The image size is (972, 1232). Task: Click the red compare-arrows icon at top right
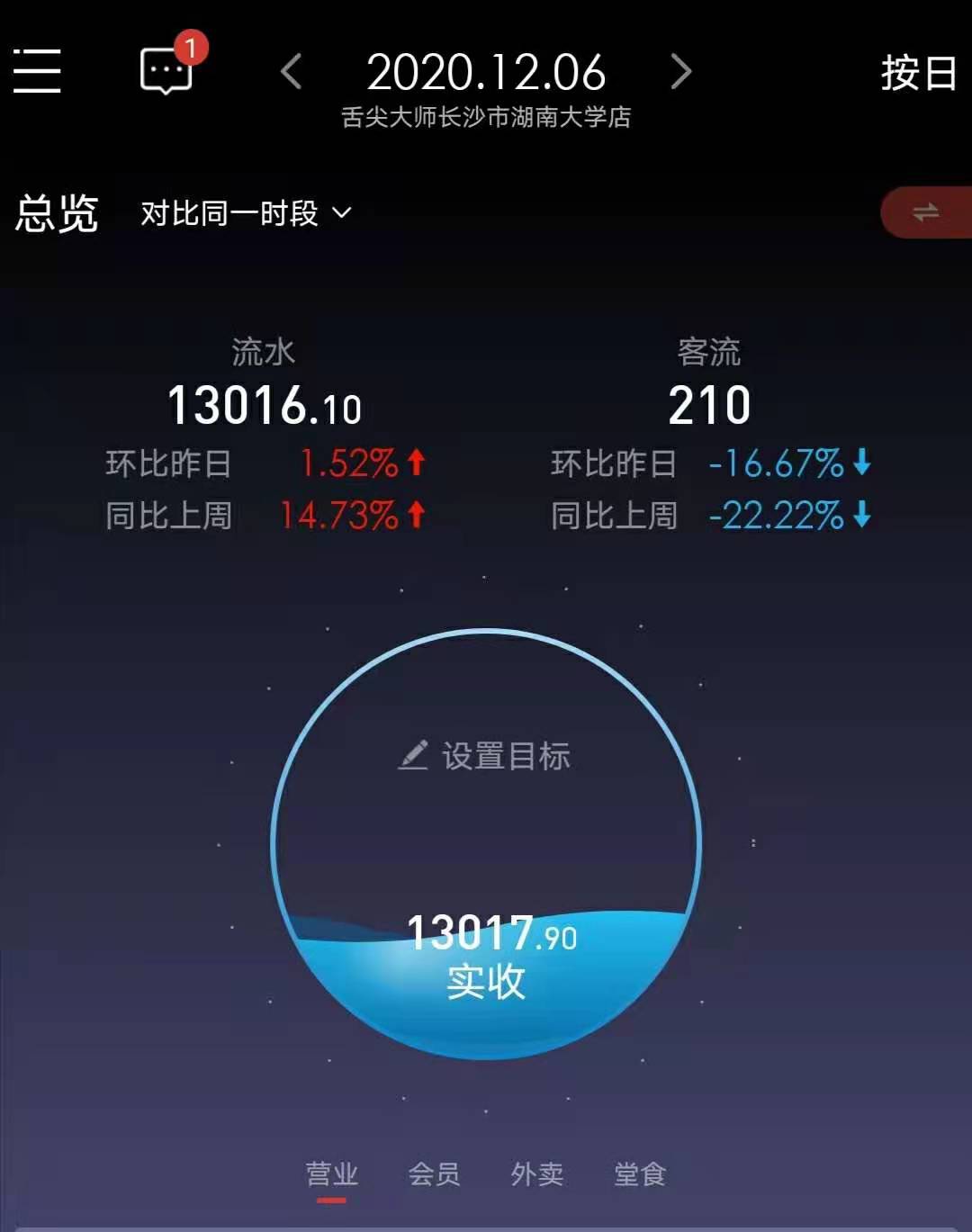926,212
